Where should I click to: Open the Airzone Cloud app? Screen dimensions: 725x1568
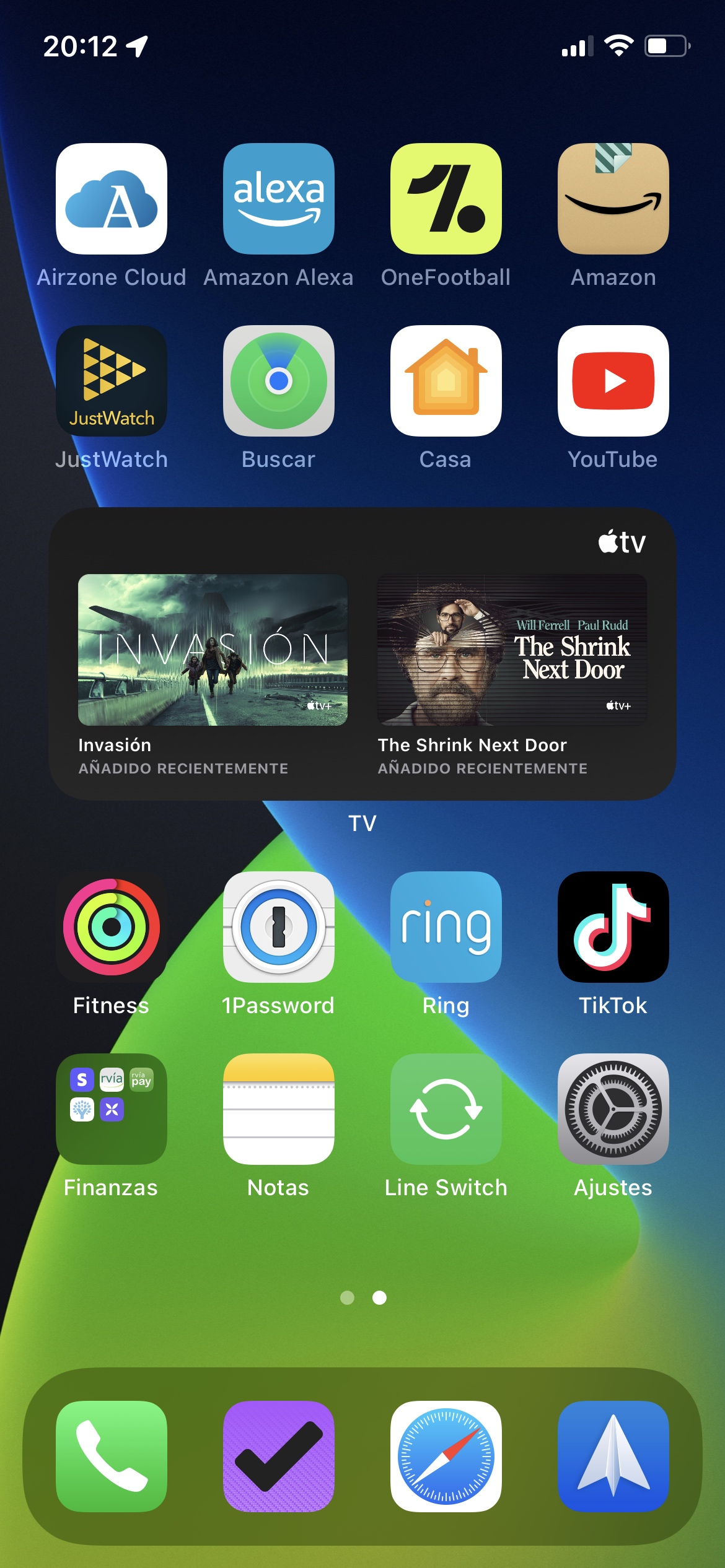(112, 199)
